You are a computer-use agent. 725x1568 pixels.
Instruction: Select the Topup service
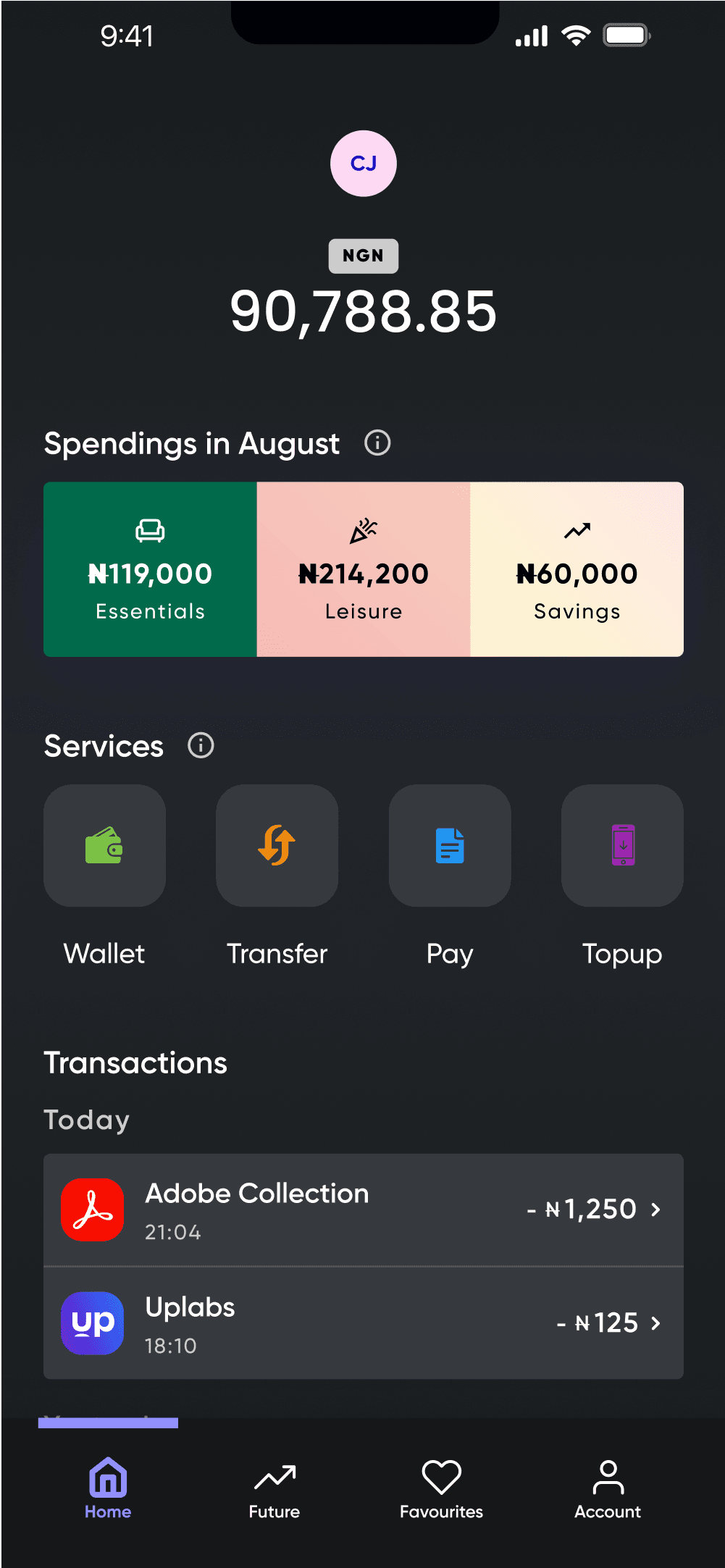622,845
